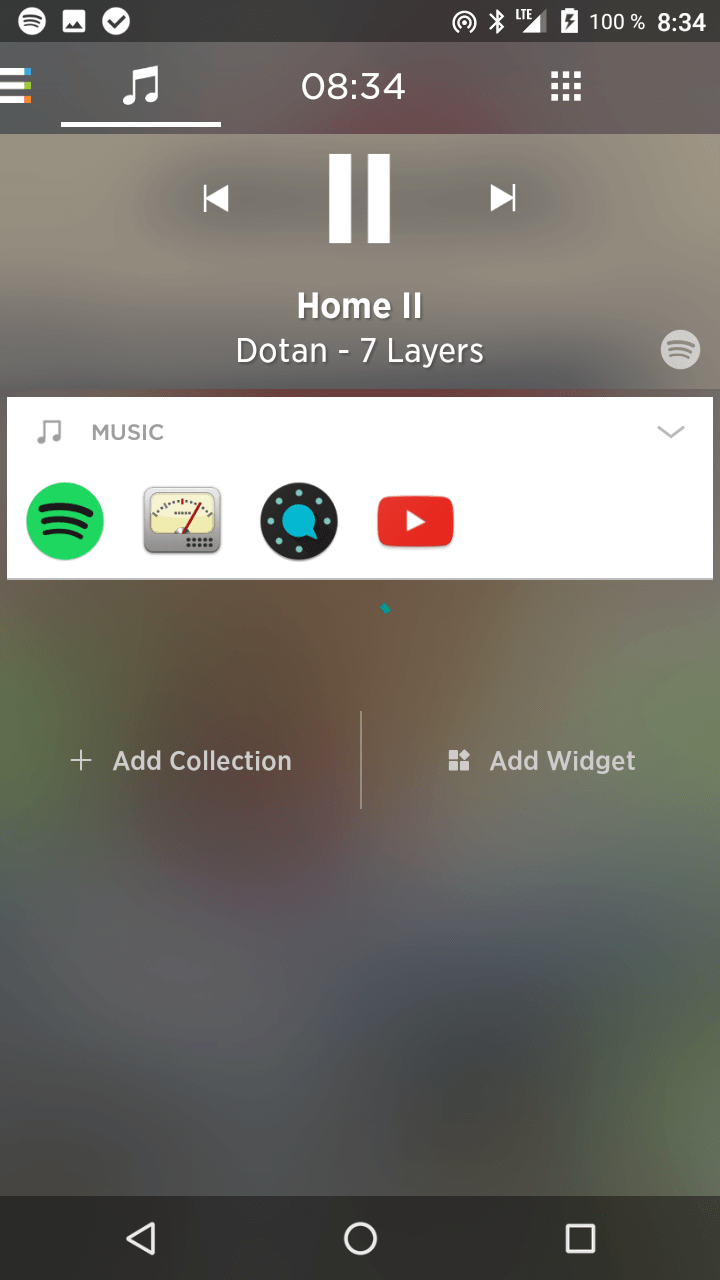Launch the tuner gauge app

click(182, 521)
